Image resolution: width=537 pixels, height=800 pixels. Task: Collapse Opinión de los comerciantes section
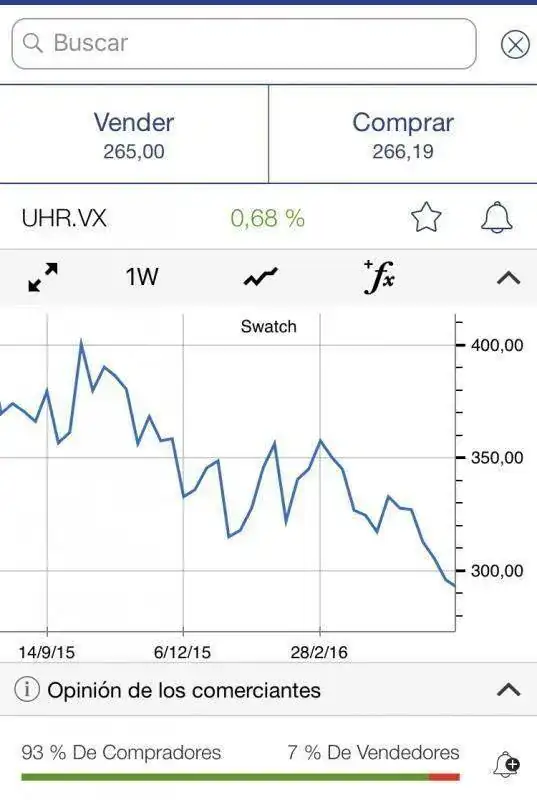(508, 690)
